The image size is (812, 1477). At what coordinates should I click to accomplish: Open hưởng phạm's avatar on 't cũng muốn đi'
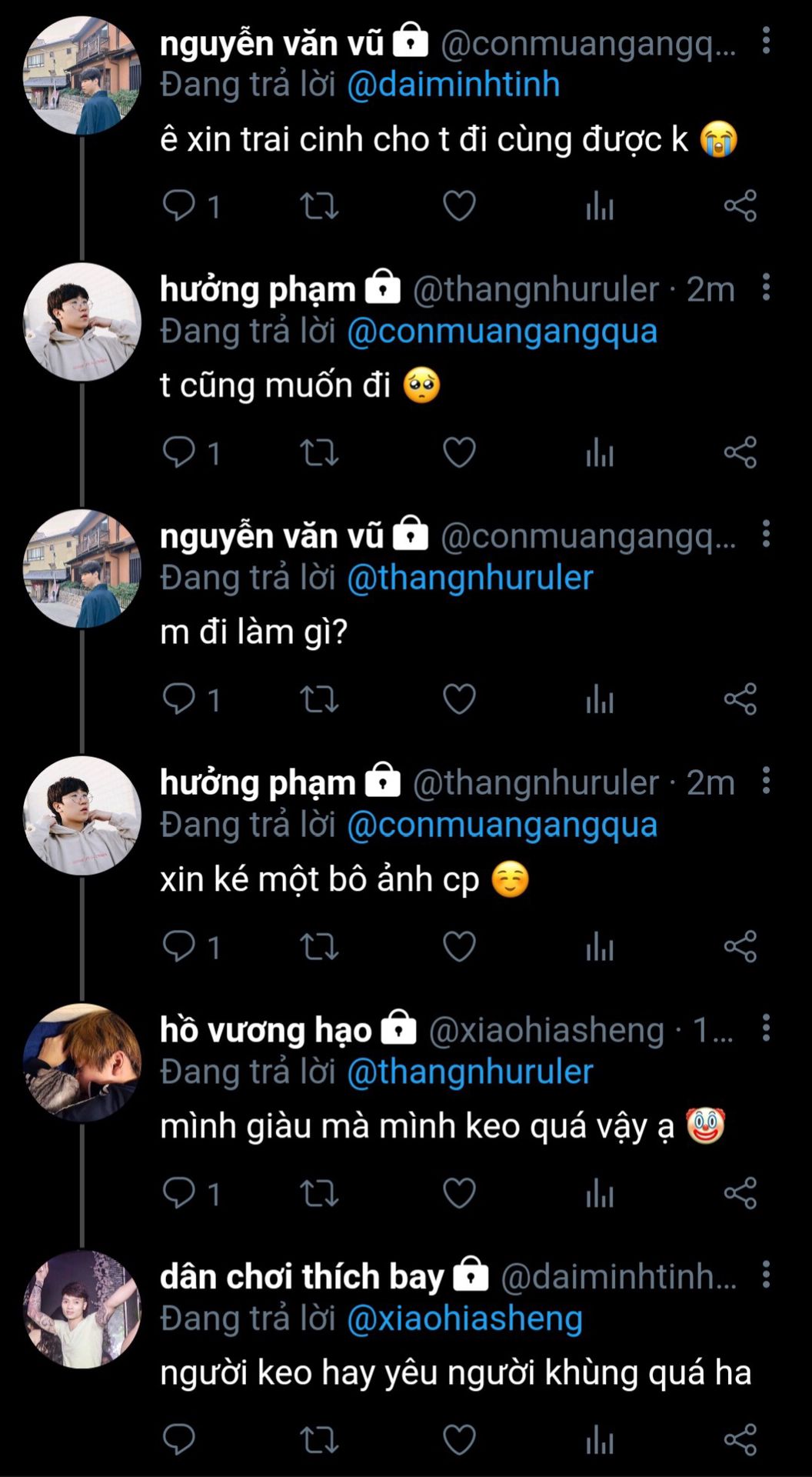82,322
